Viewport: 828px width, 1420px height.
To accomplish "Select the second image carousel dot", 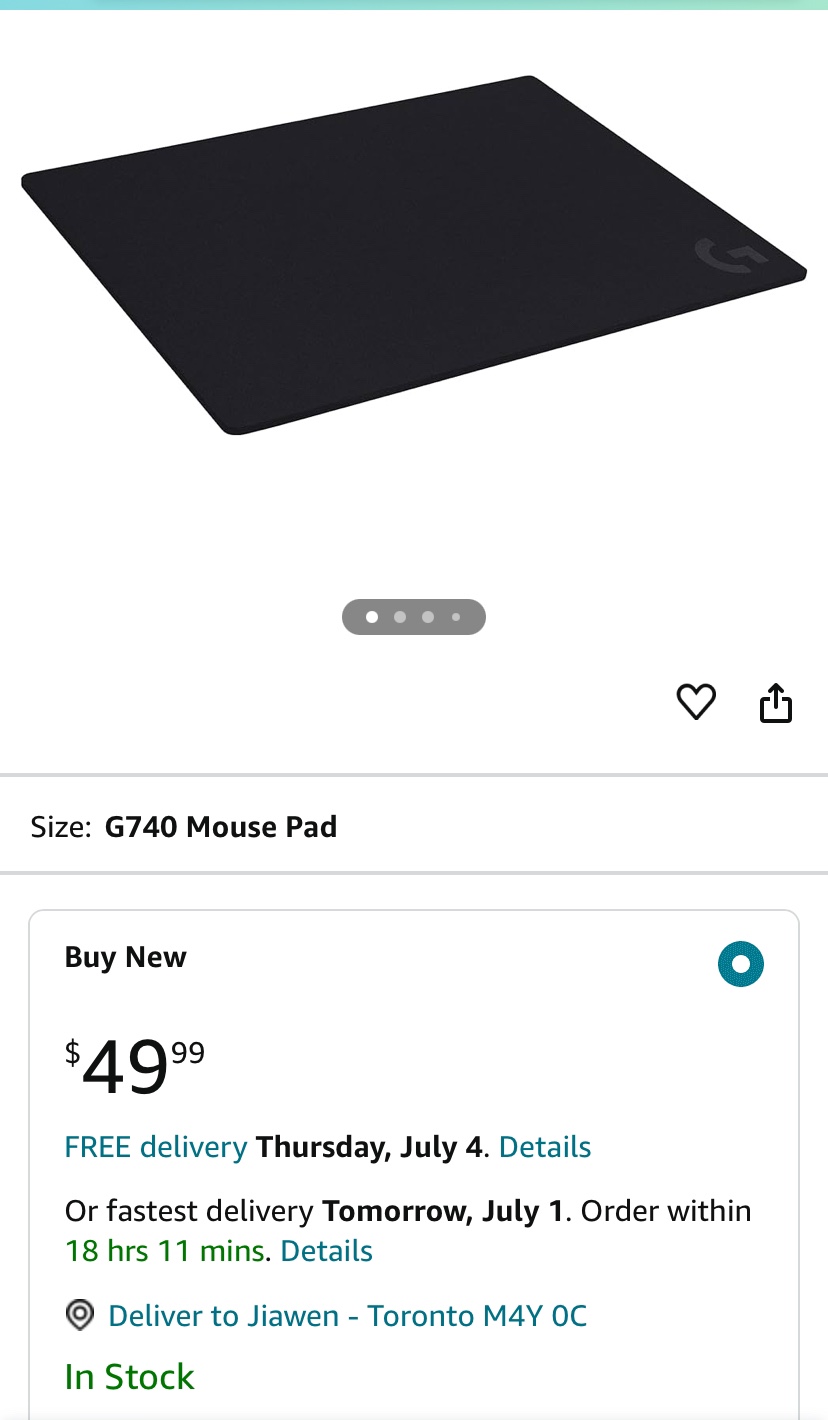I will point(399,617).
